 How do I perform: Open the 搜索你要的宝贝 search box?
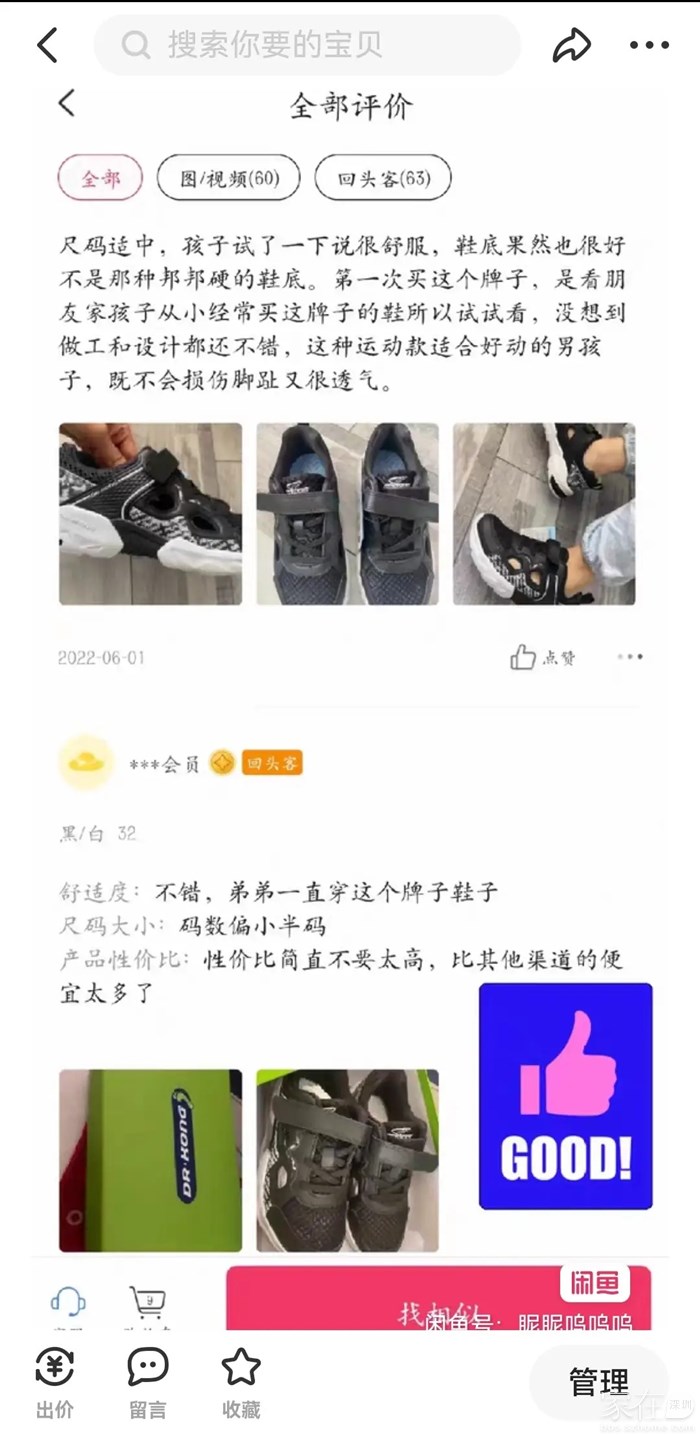307,45
